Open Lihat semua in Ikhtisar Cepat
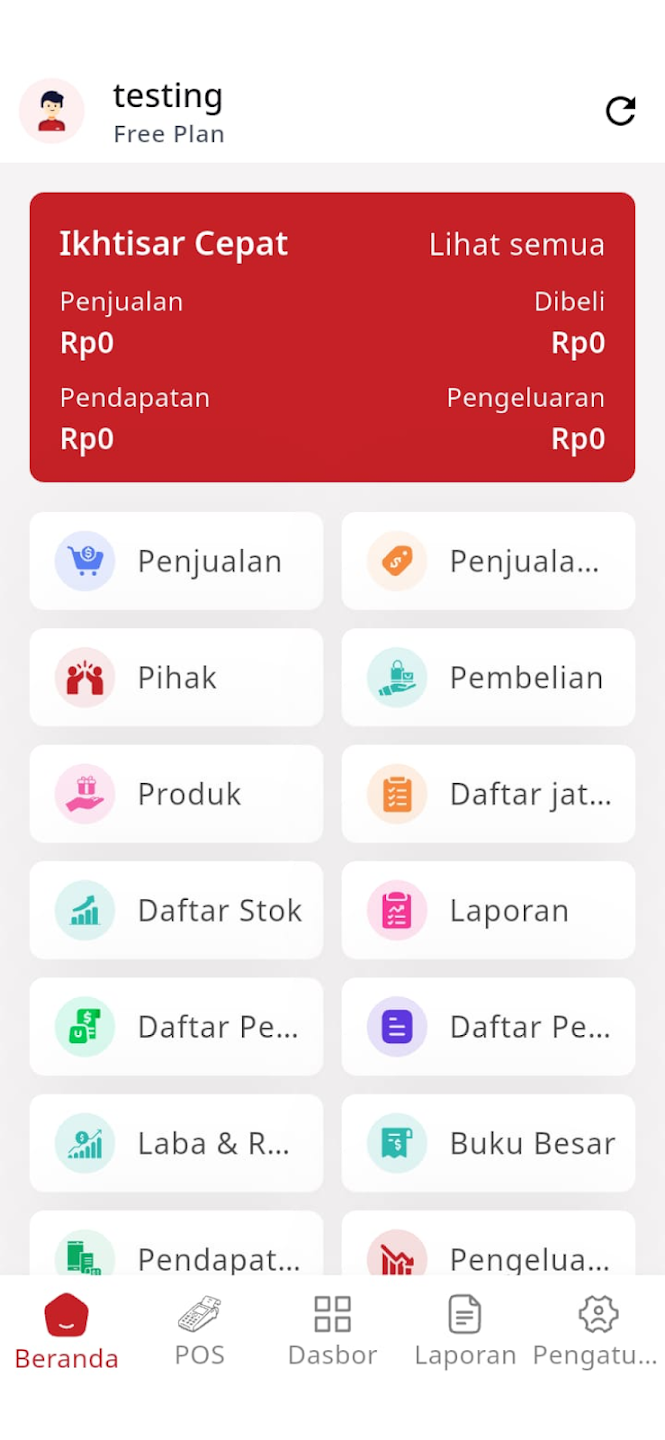Viewport: 665px width, 1440px height. [x=516, y=244]
